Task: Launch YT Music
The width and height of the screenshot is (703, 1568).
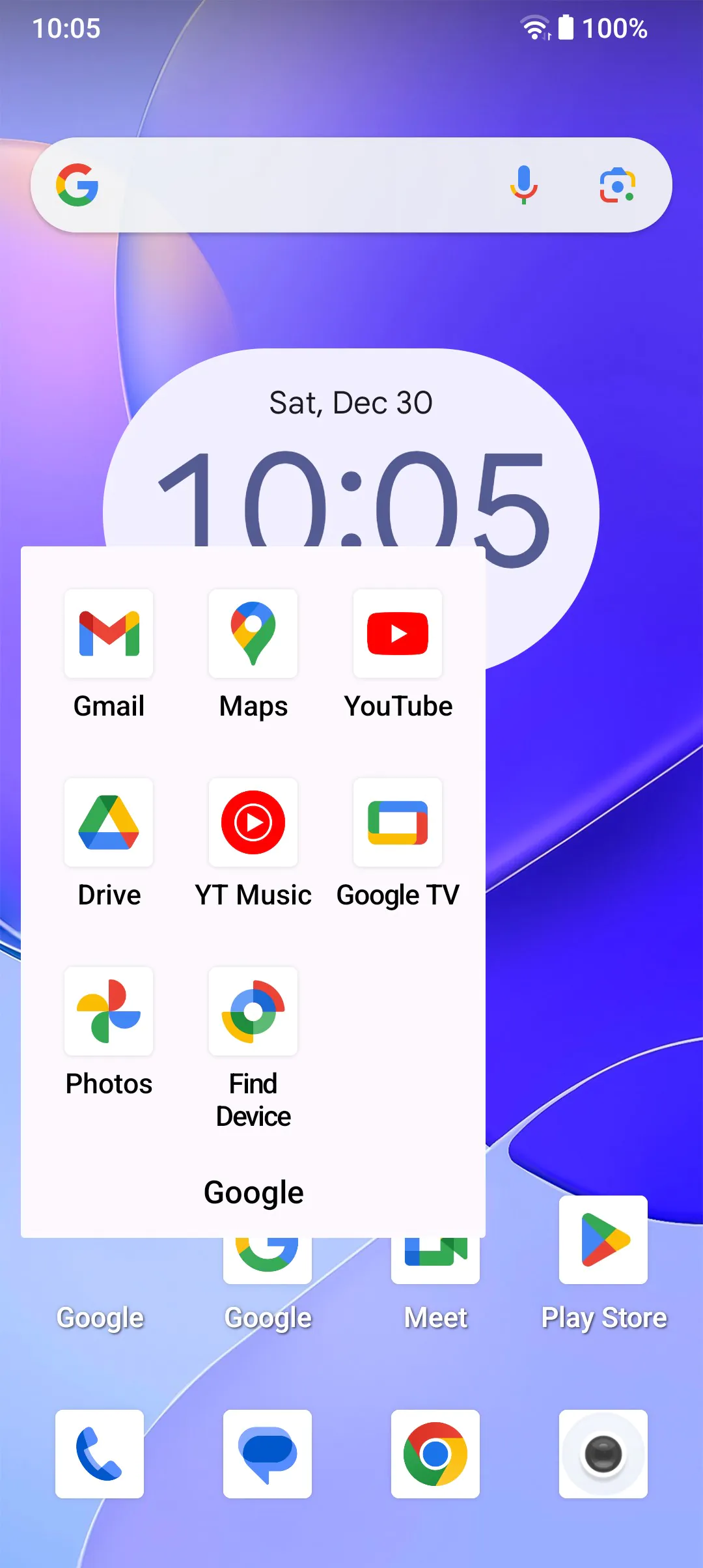Action: pos(253,822)
